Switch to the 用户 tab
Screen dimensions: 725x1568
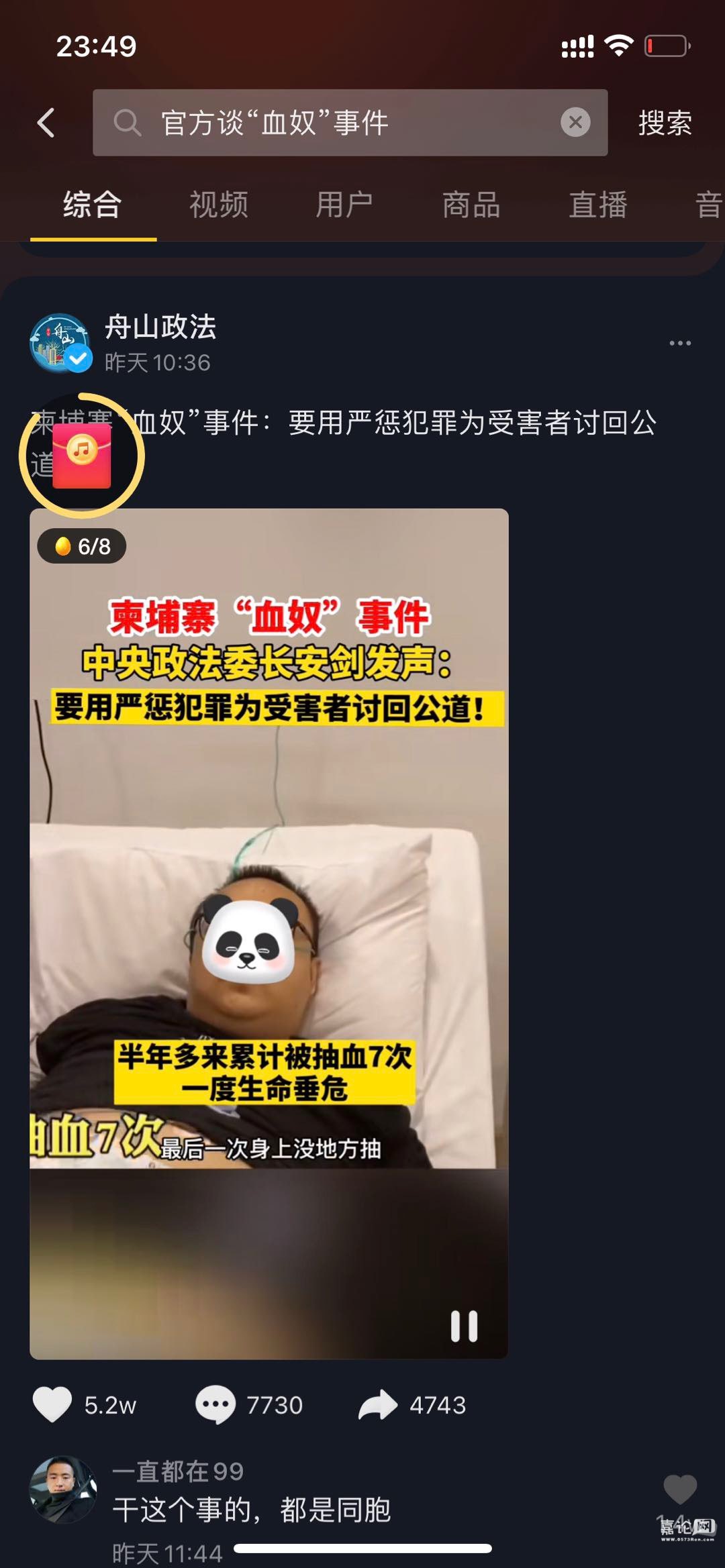pyautogui.click(x=344, y=205)
